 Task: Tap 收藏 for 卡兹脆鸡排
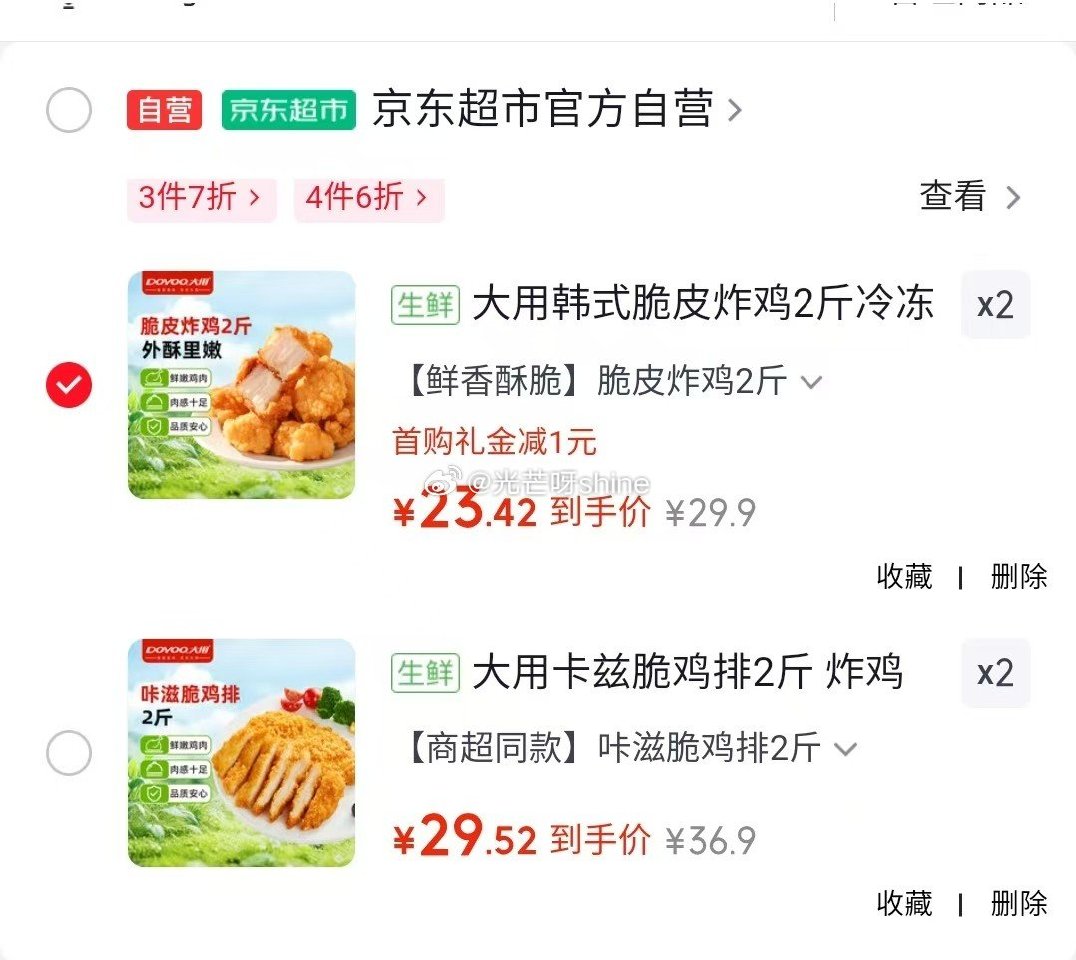[904, 904]
